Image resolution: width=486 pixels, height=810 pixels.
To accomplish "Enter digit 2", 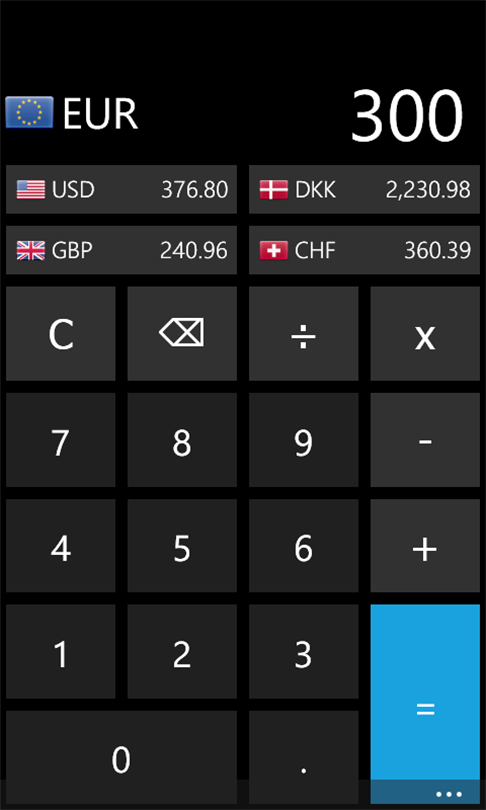I will 182,652.
